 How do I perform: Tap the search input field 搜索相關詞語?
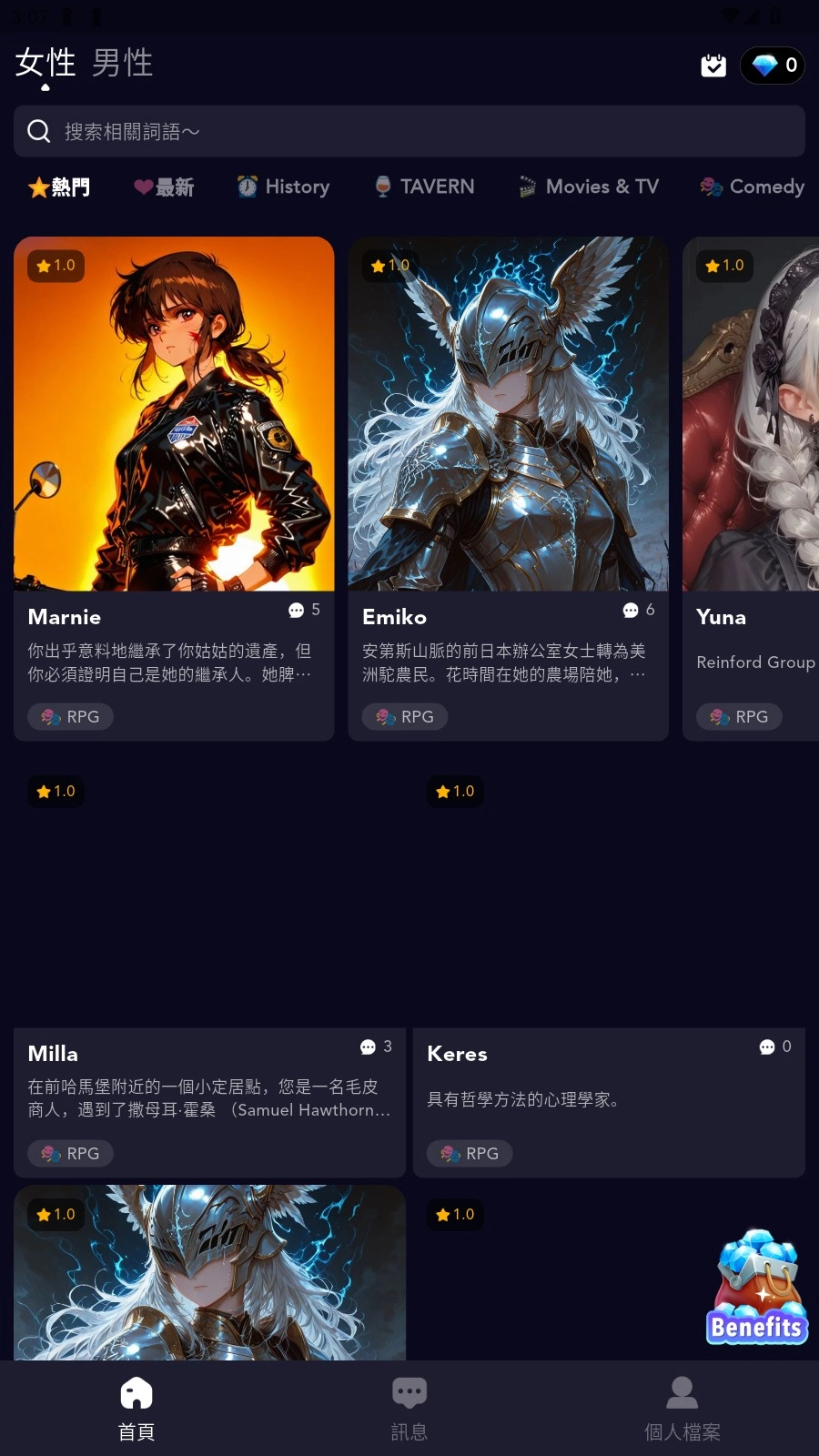pos(227,131)
